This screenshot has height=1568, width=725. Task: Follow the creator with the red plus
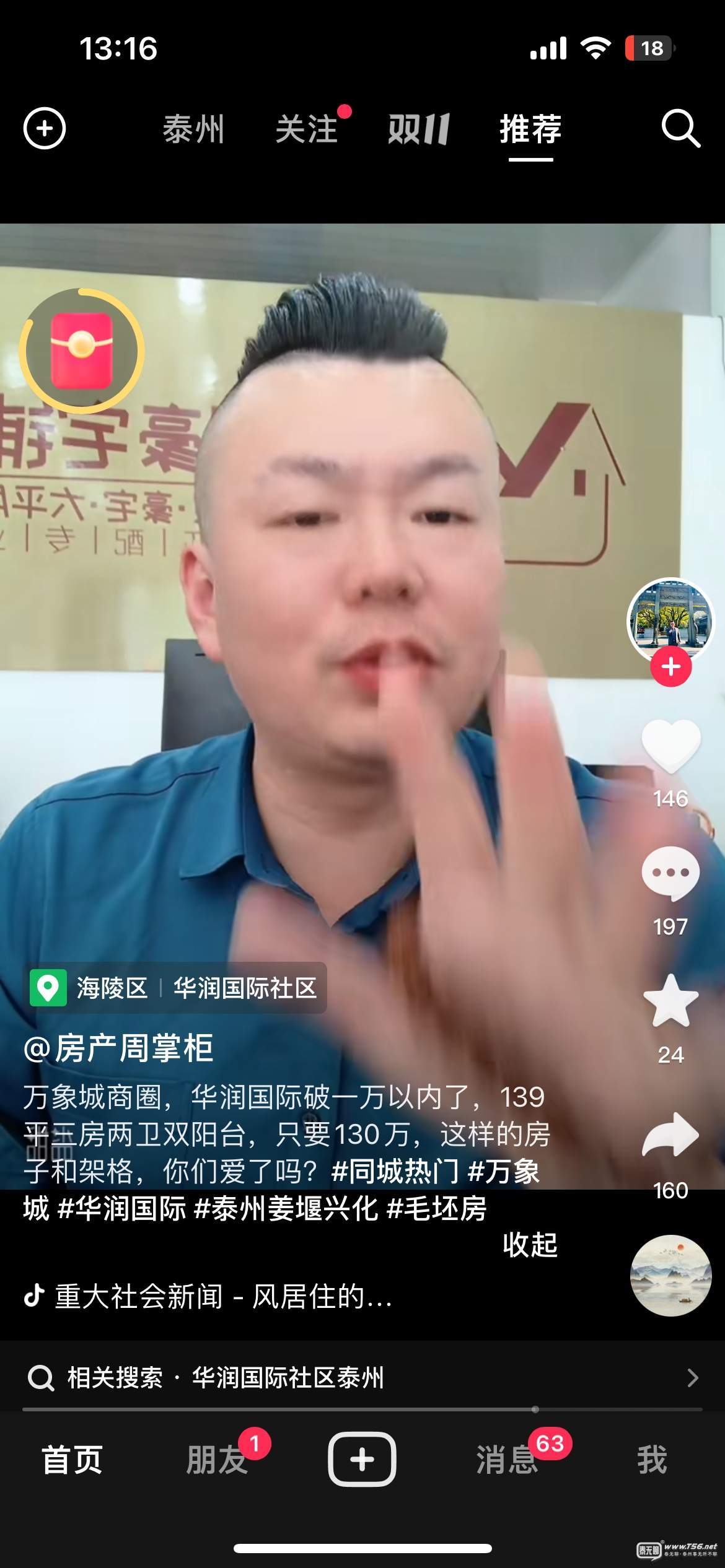coord(670,667)
